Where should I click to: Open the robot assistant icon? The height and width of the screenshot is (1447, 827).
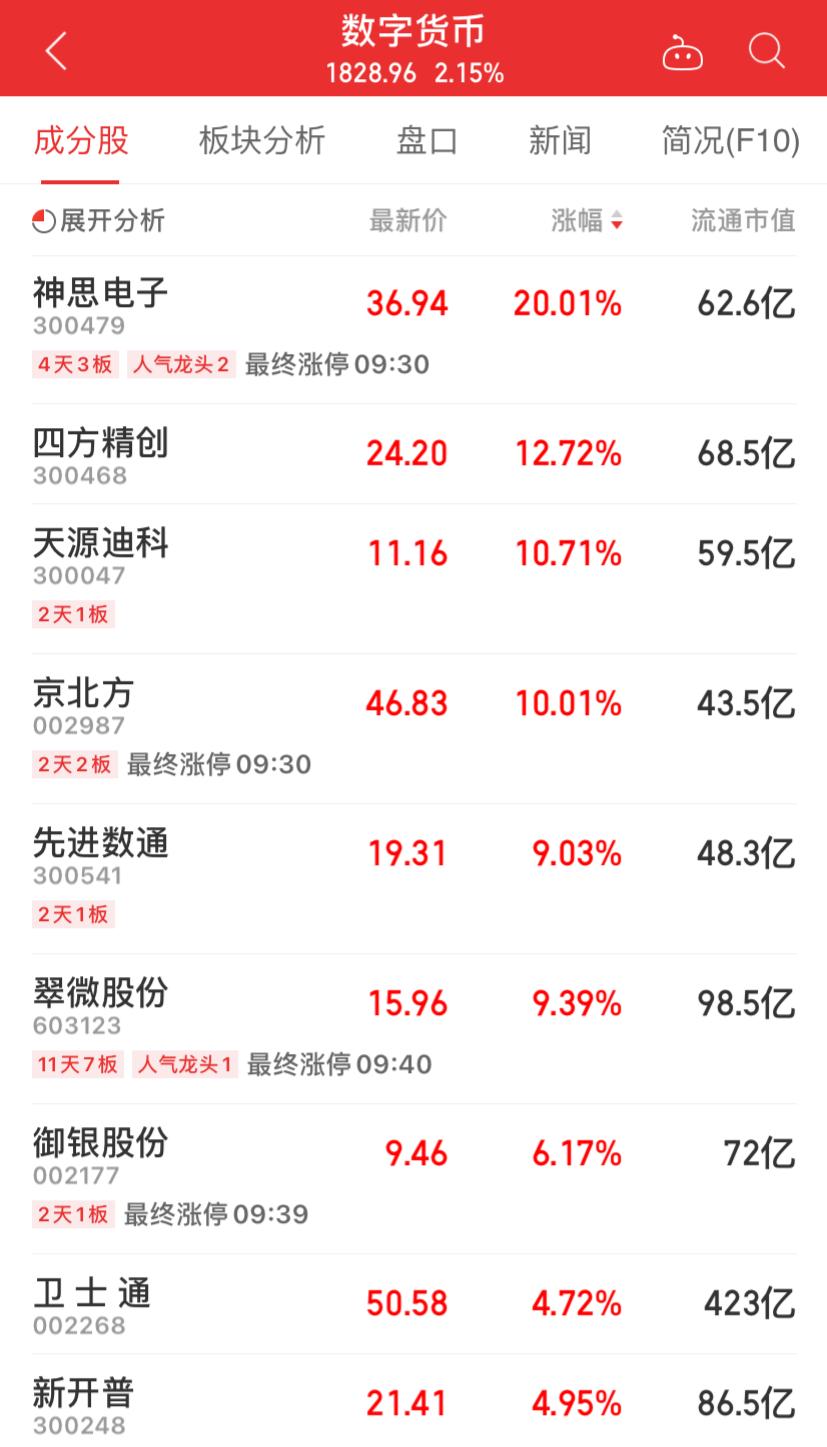(683, 52)
